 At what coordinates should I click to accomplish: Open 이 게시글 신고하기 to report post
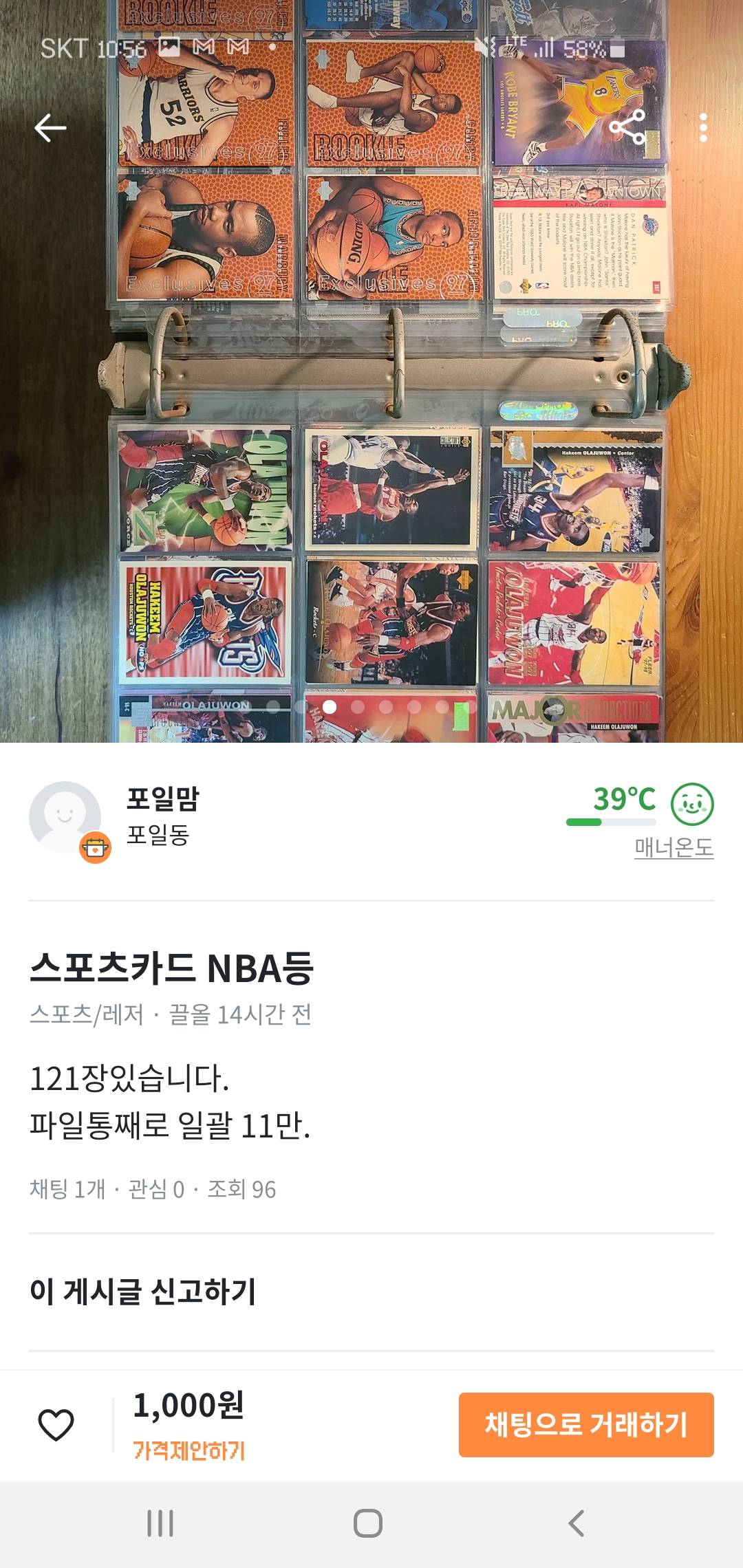[143, 1292]
